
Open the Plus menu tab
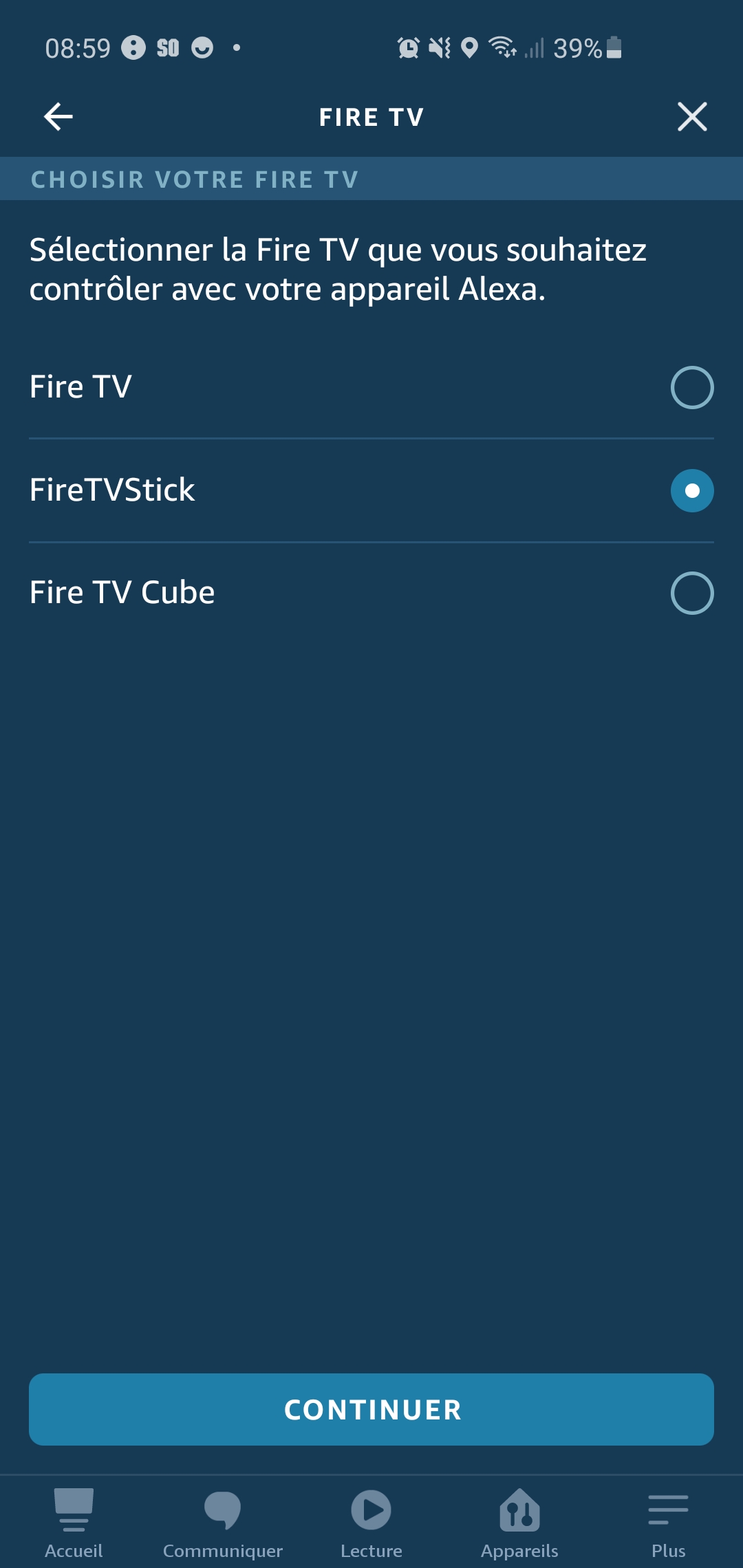pos(669,1523)
